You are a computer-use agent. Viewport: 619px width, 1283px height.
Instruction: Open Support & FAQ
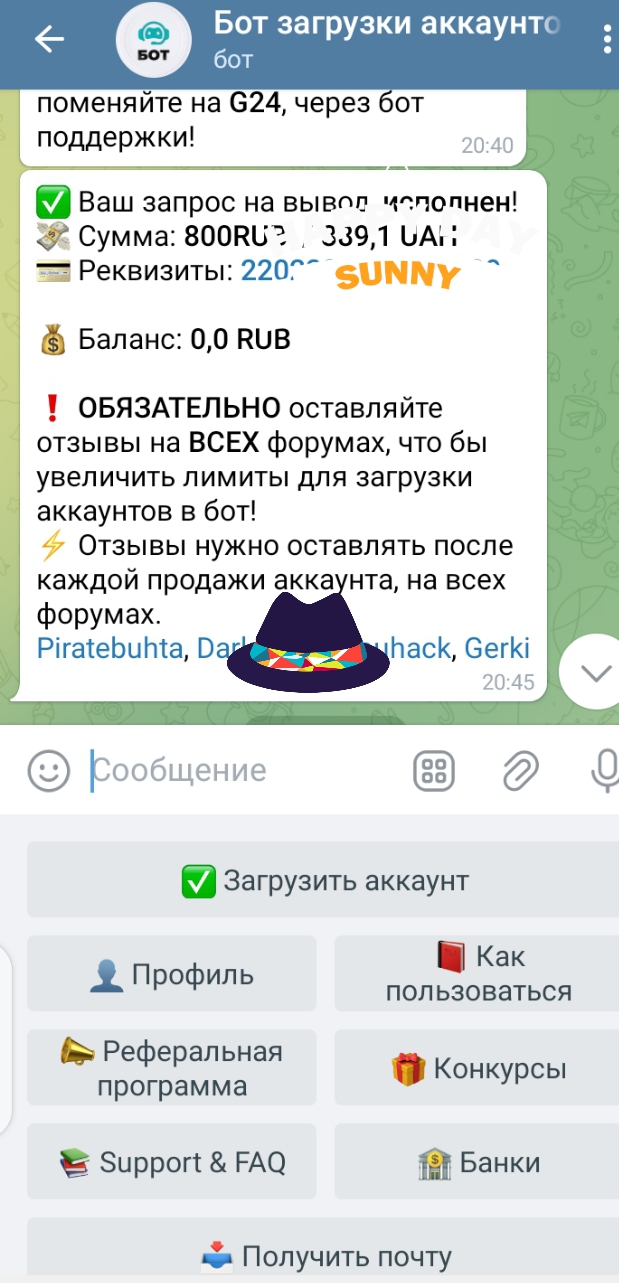tap(172, 1162)
